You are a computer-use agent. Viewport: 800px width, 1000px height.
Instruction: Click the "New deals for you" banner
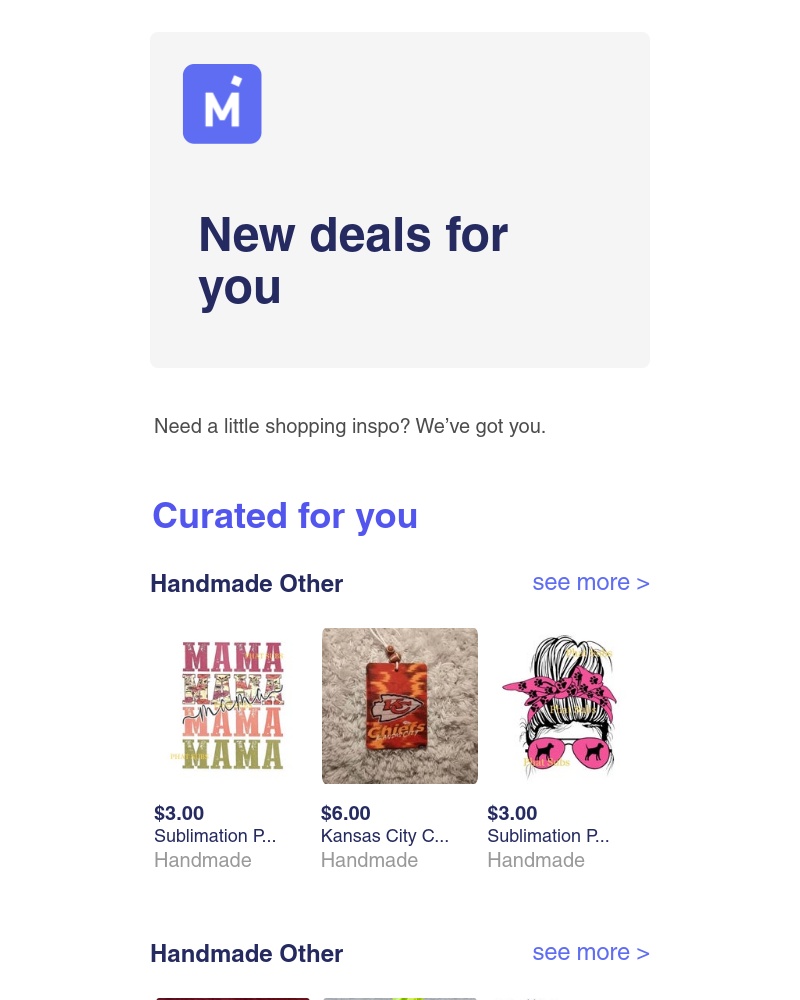click(353, 260)
